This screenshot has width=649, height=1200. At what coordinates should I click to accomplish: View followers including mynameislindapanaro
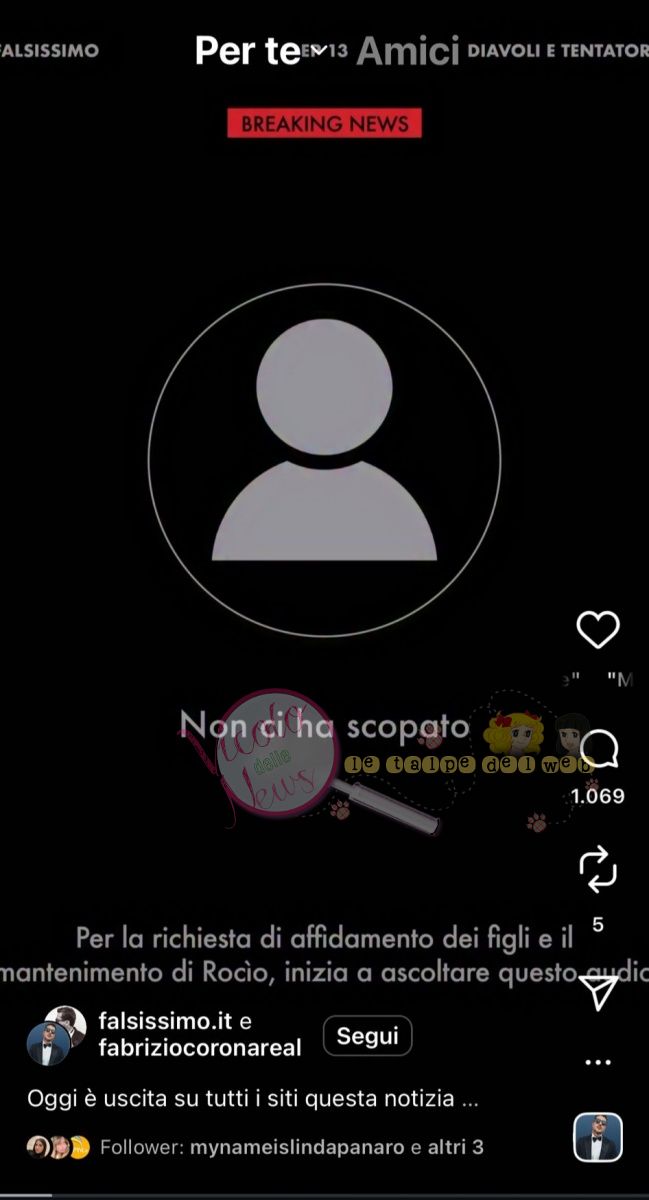290,1147
